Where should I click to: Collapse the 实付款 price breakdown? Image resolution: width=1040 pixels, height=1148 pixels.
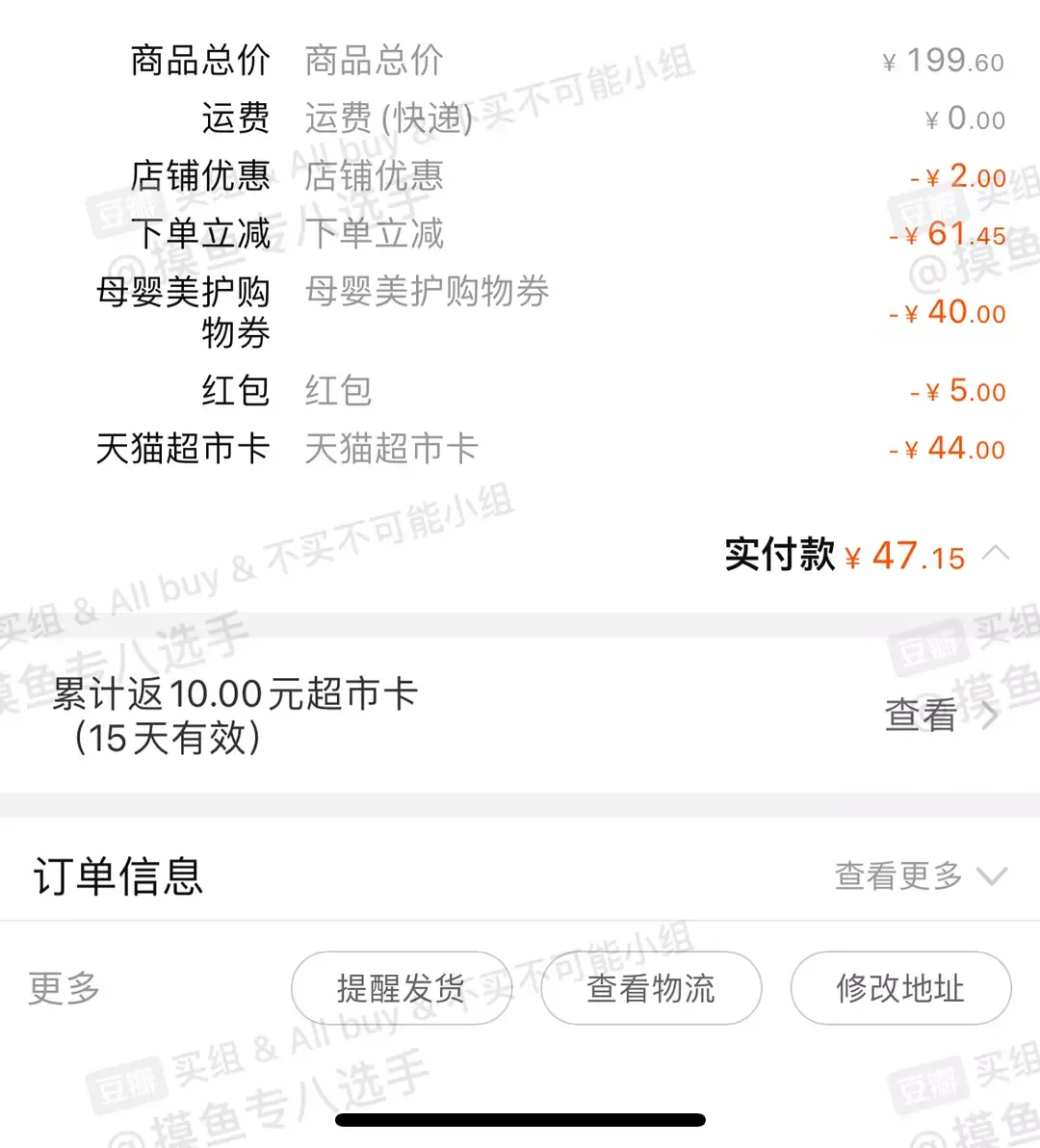coord(996,554)
